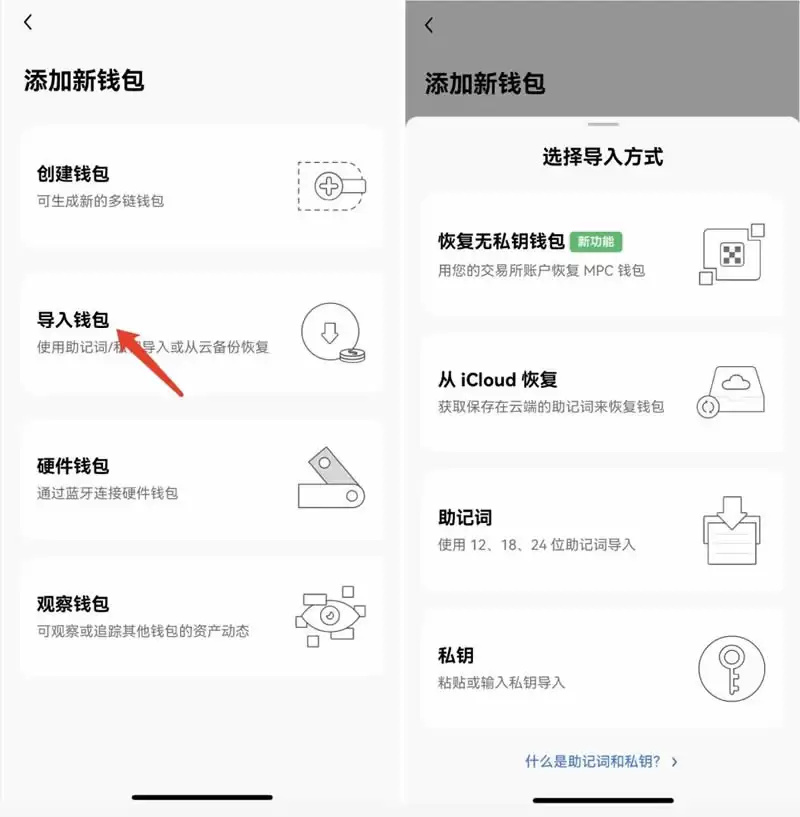Expand the chevron next to the help link
The width and height of the screenshot is (800, 817).
(x=675, y=761)
